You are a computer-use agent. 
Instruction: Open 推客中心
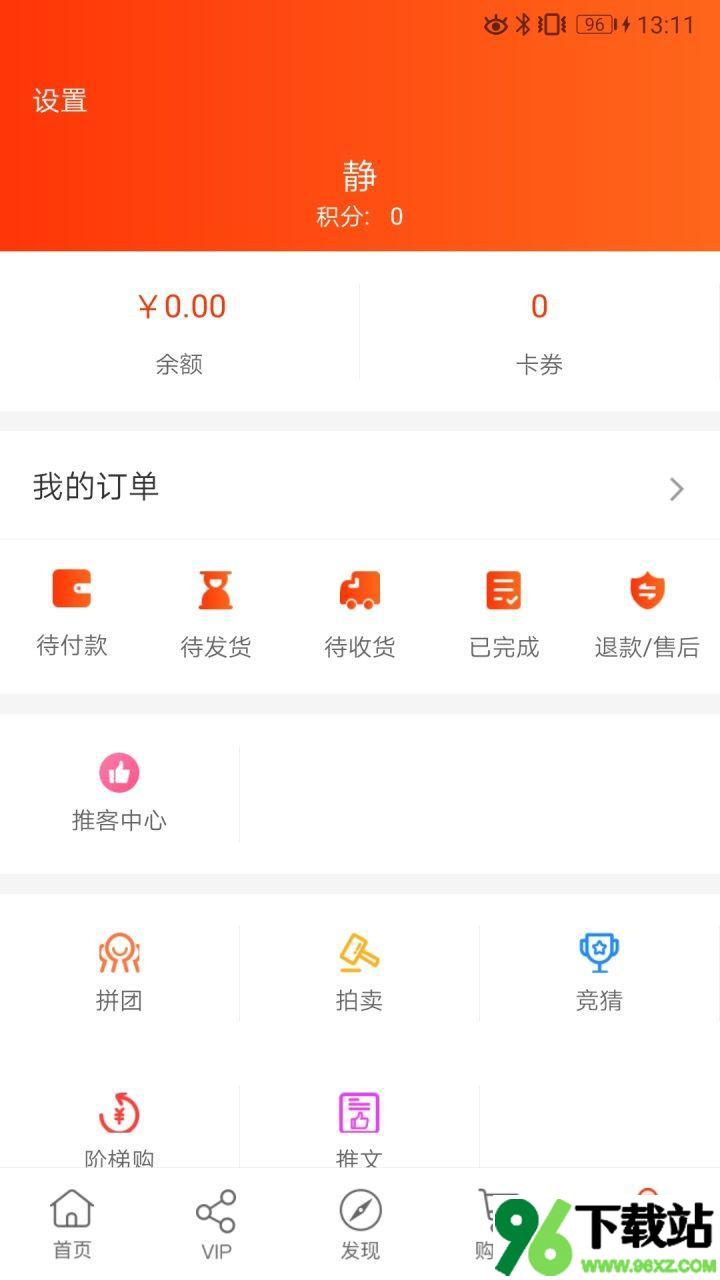pos(119,794)
